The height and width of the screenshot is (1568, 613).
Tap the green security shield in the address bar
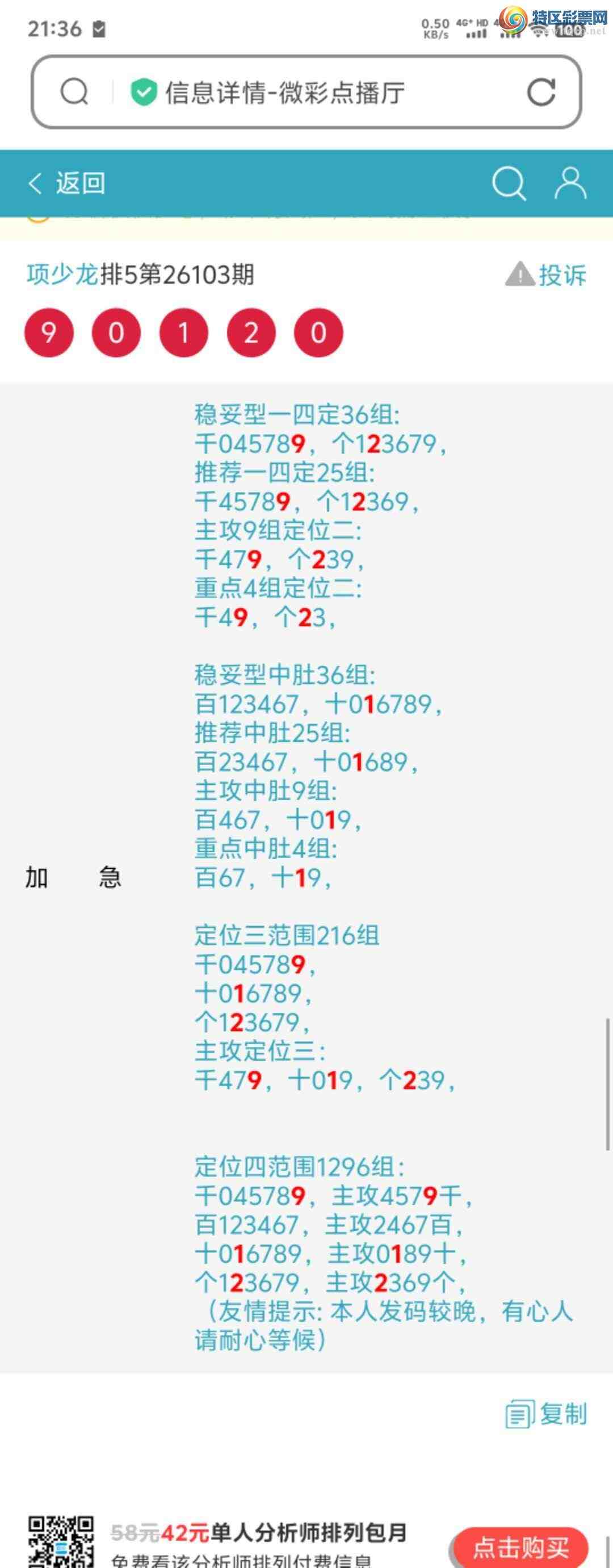pyautogui.click(x=142, y=93)
